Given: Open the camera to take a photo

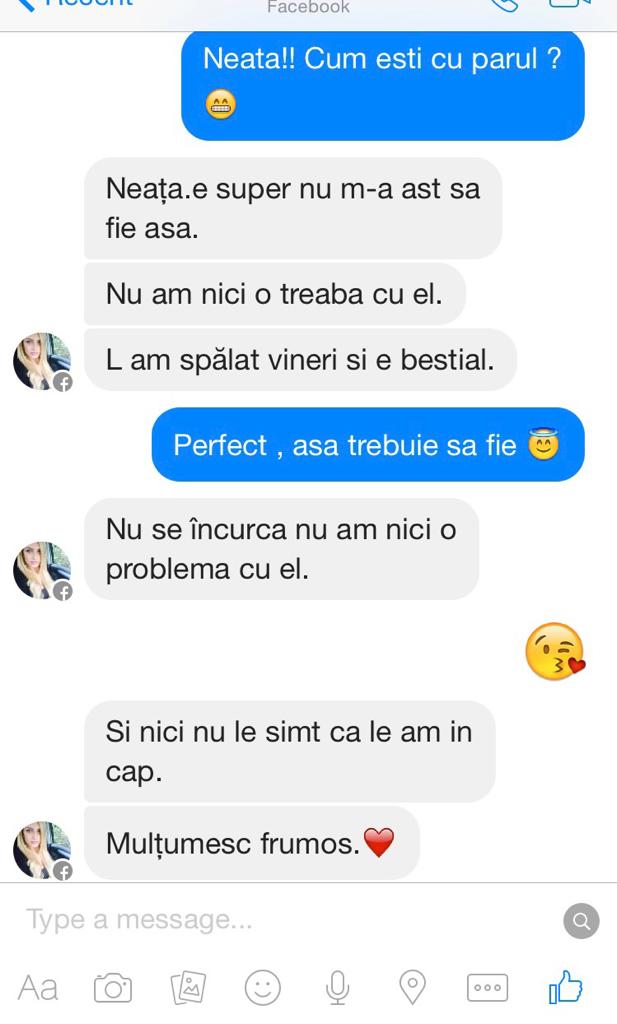Looking at the screenshot, I should click(x=113, y=988).
